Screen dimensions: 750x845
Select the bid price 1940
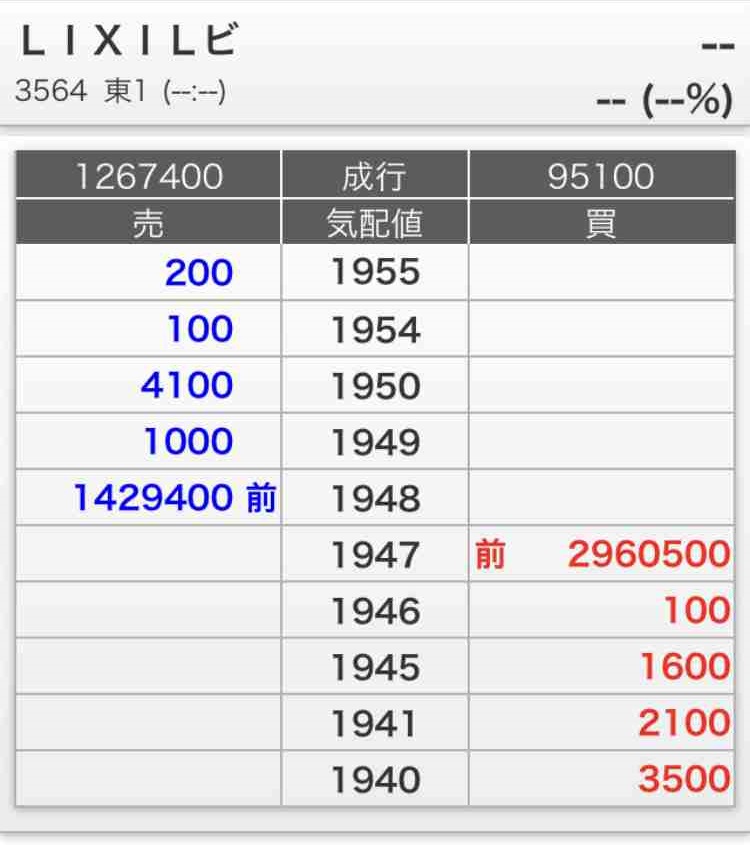[373, 779]
